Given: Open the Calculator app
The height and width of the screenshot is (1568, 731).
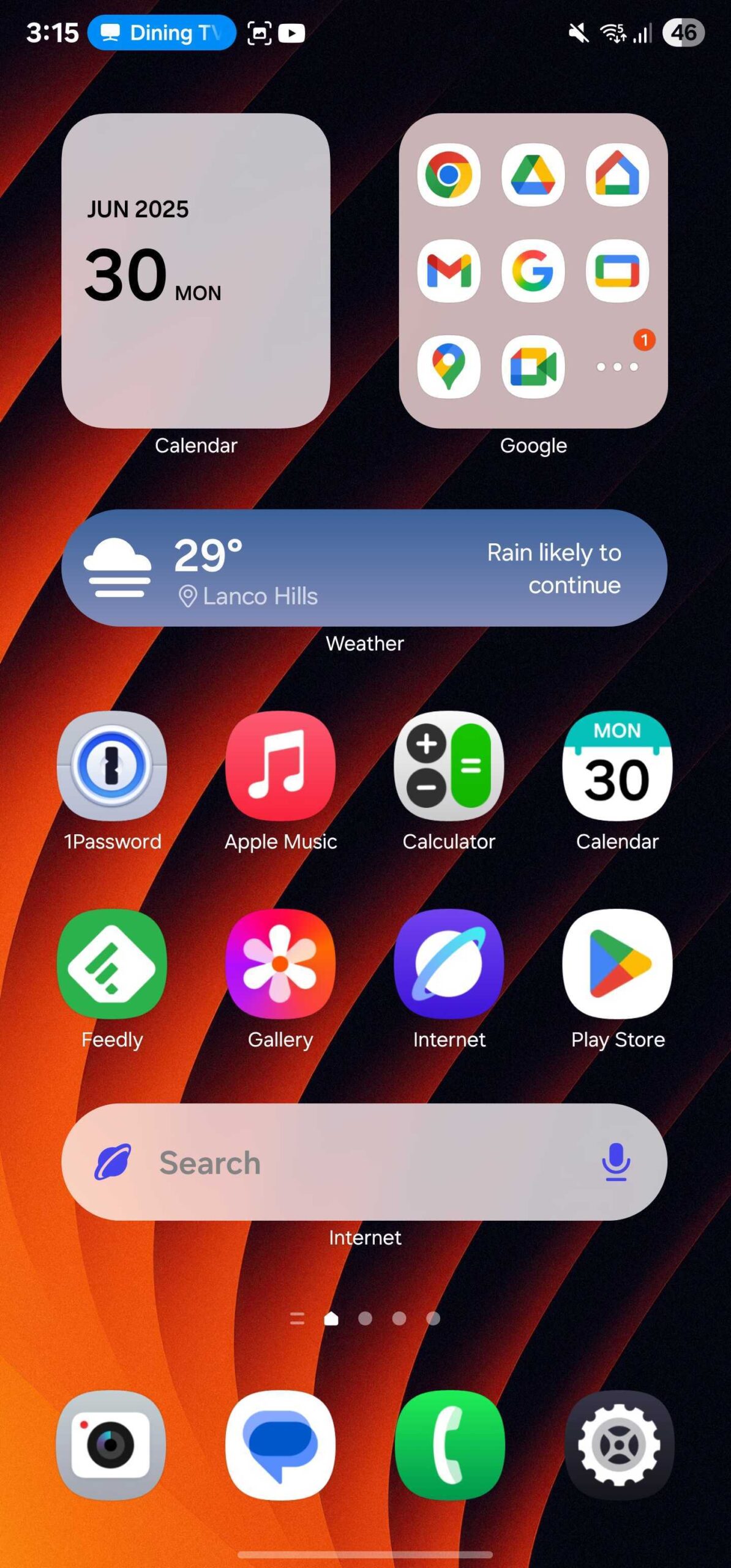Looking at the screenshot, I should [x=449, y=766].
